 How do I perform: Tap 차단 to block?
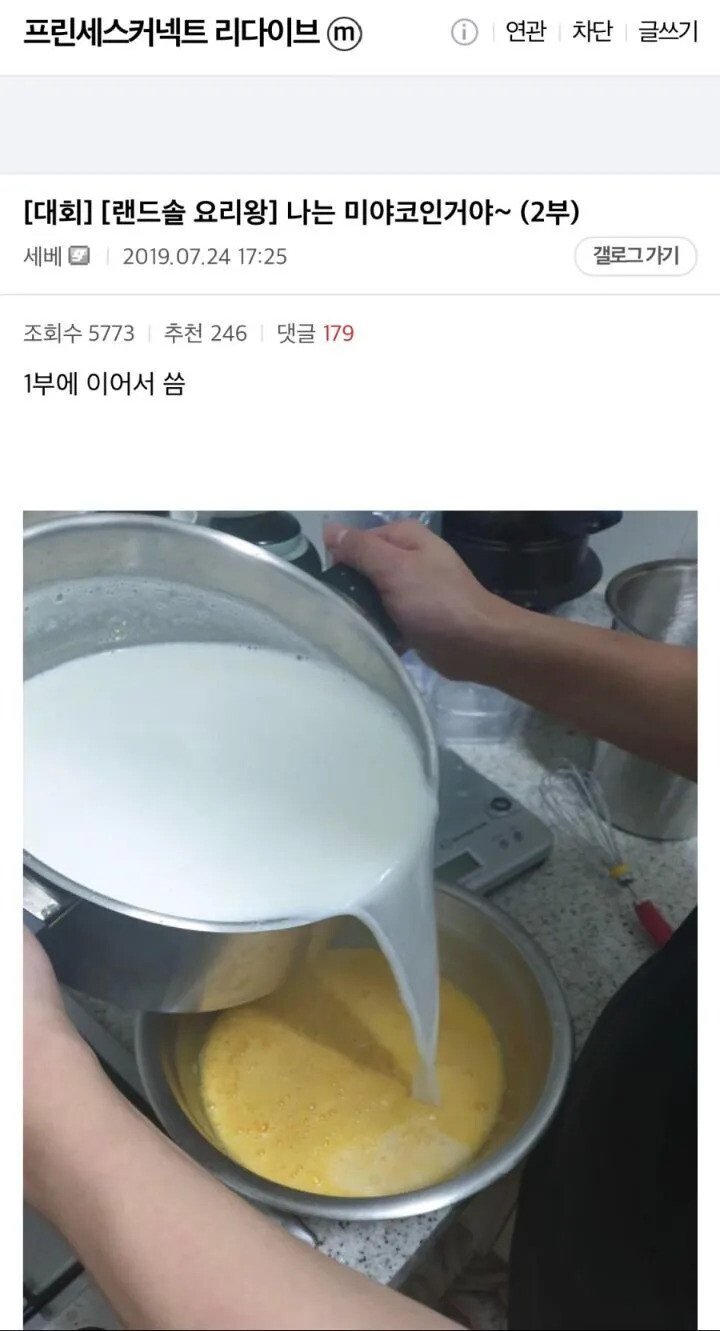coord(591,33)
